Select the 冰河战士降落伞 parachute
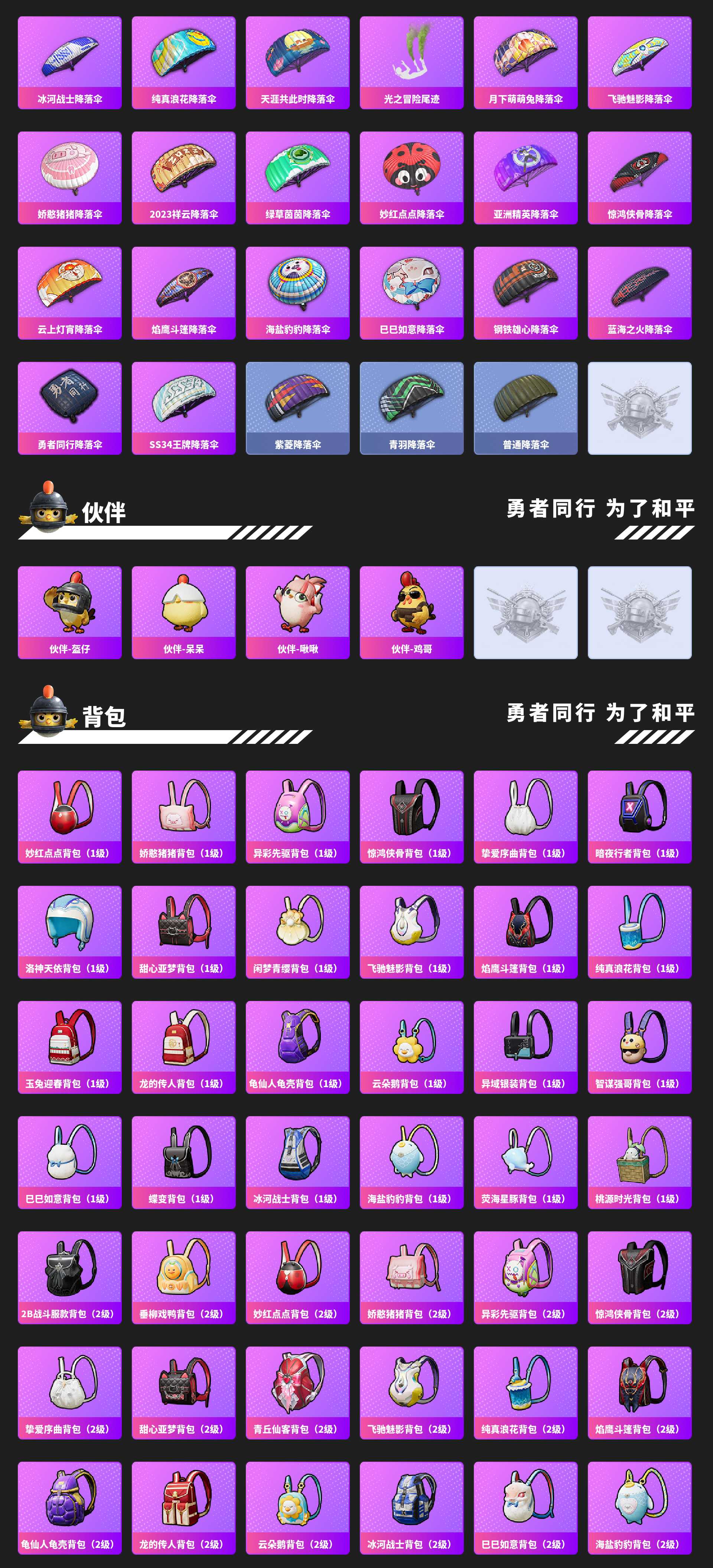This screenshot has width=713, height=1568. point(71,61)
